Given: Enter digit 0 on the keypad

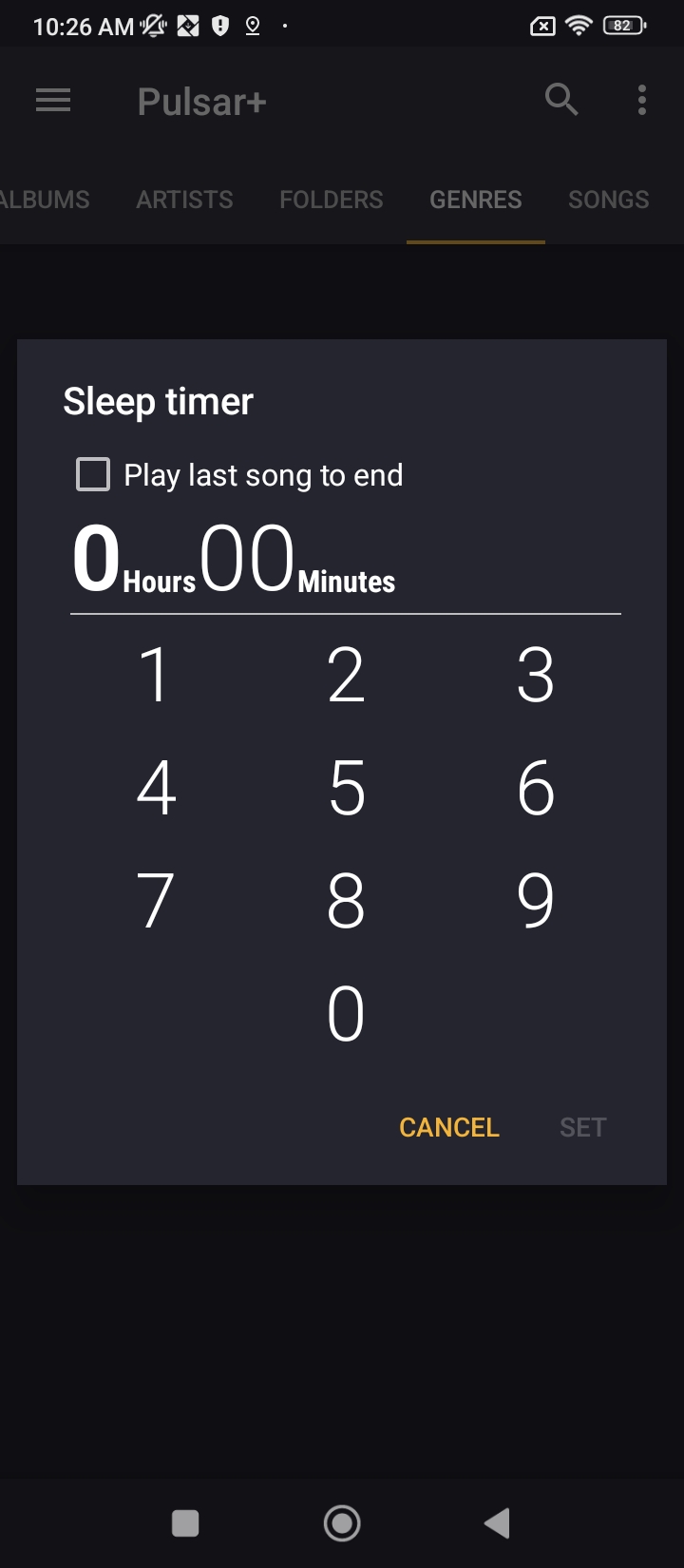Looking at the screenshot, I should click(346, 1014).
